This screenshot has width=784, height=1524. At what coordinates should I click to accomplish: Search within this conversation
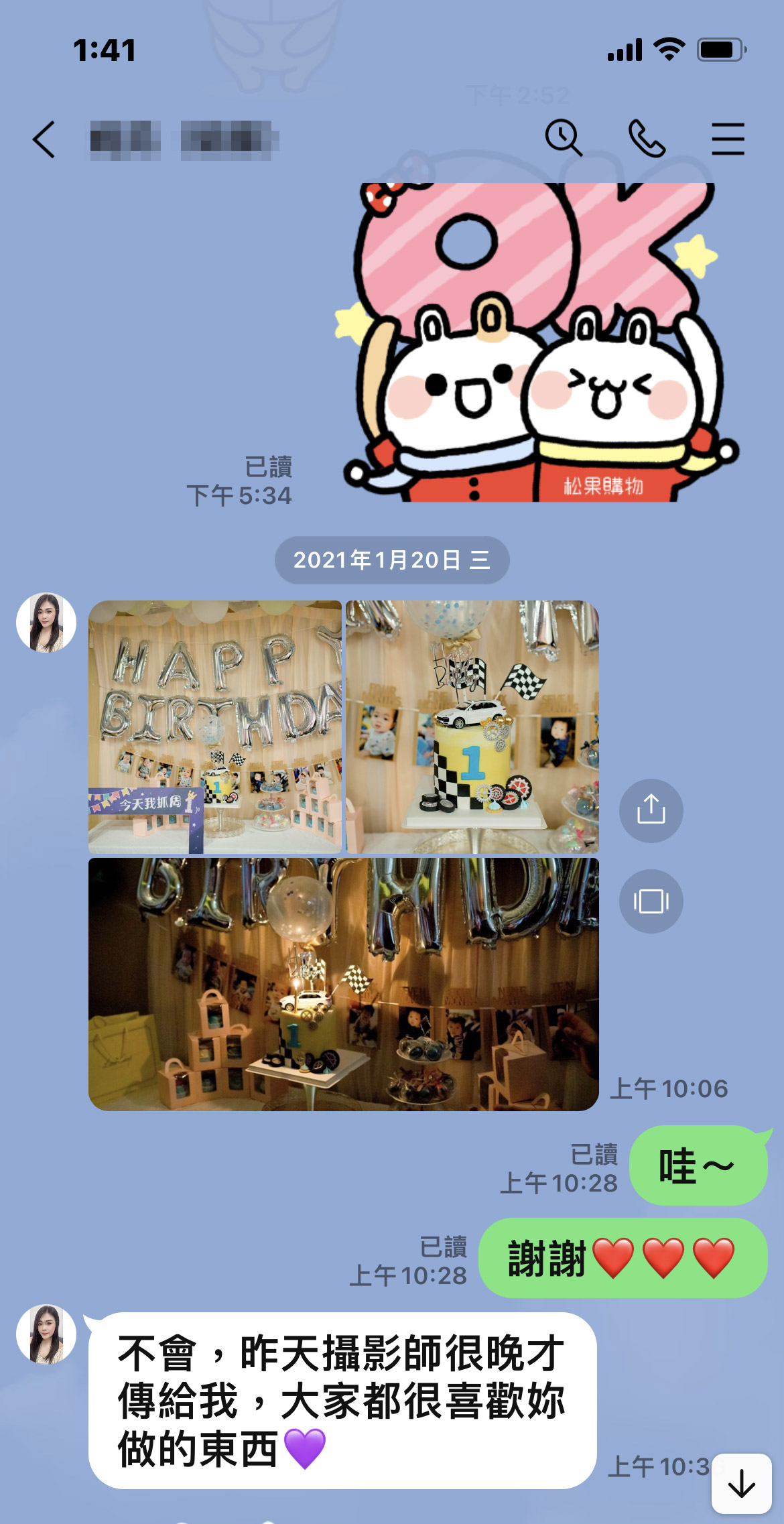(x=563, y=138)
